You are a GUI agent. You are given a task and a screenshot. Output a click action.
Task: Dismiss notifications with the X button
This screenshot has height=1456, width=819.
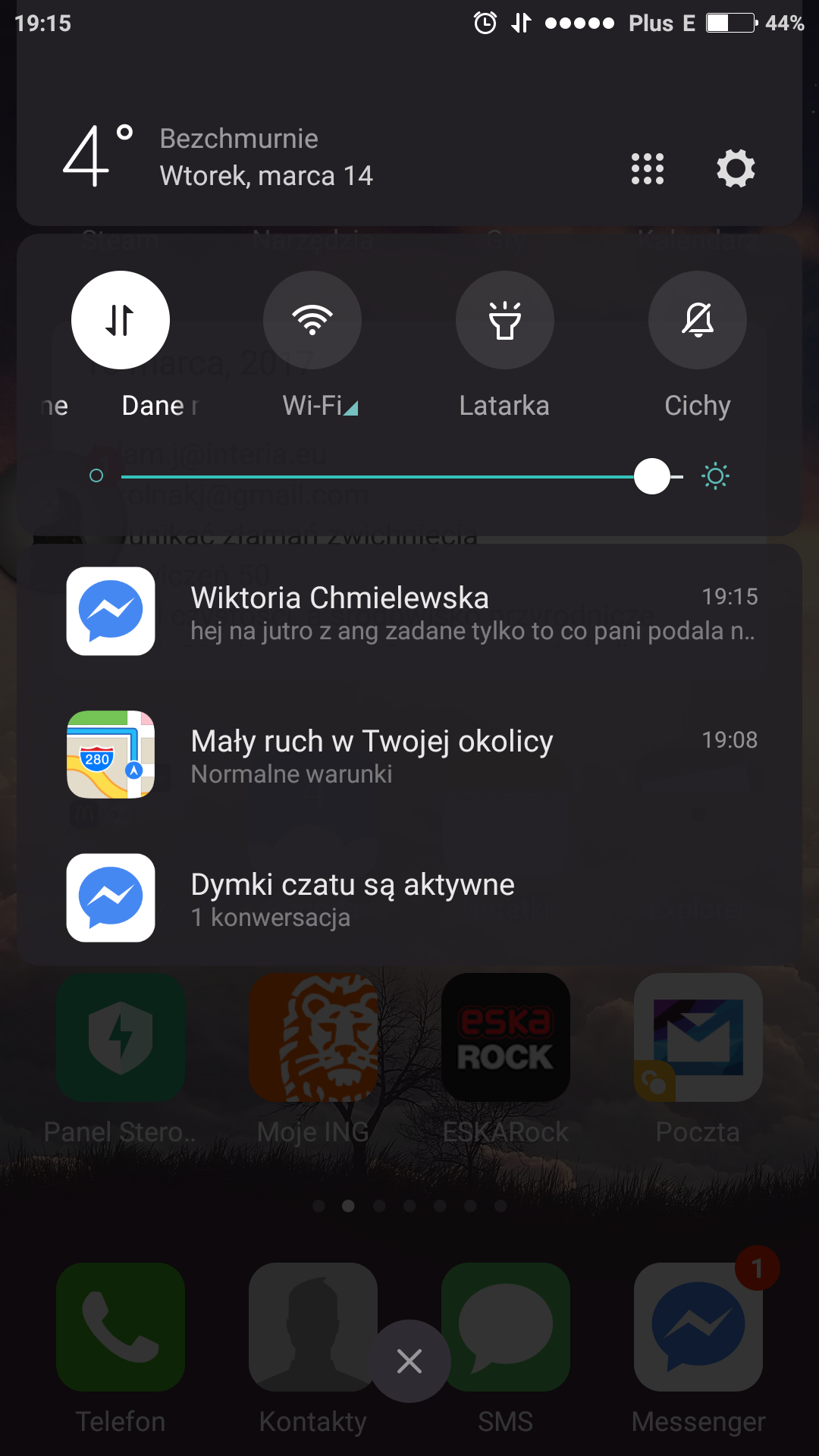click(409, 1361)
